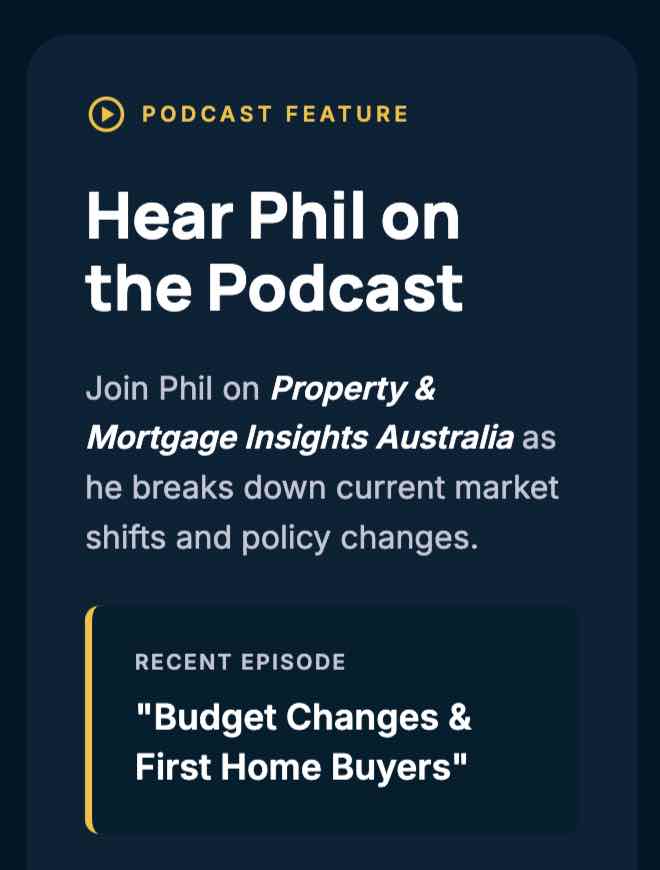Image resolution: width=660 pixels, height=870 pixels.
Task: Open the Budget Changes & First Home Buyers episode
Action: 303,742
